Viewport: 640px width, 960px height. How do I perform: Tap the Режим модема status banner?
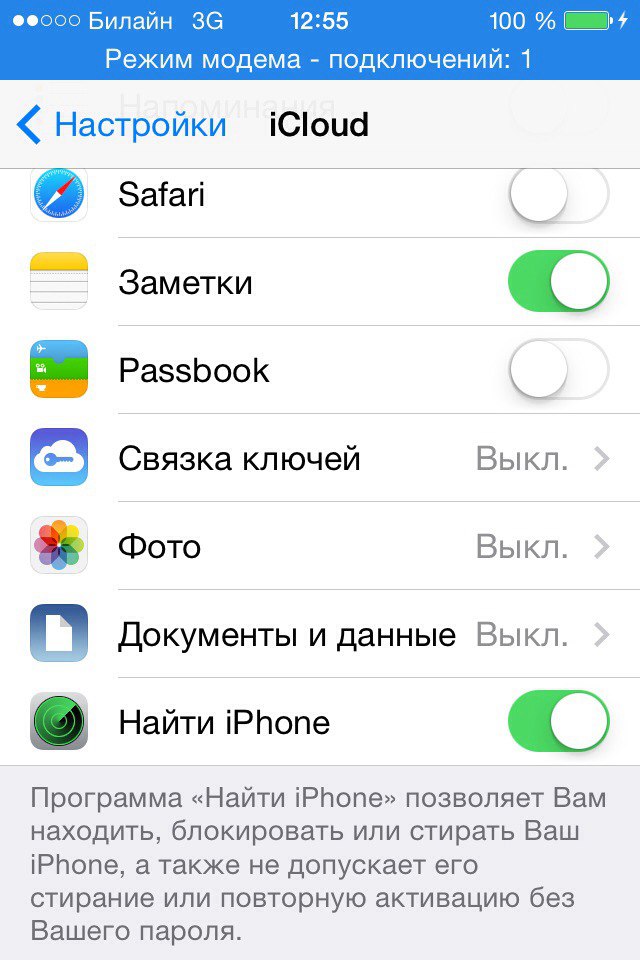(x=320, y=59)
